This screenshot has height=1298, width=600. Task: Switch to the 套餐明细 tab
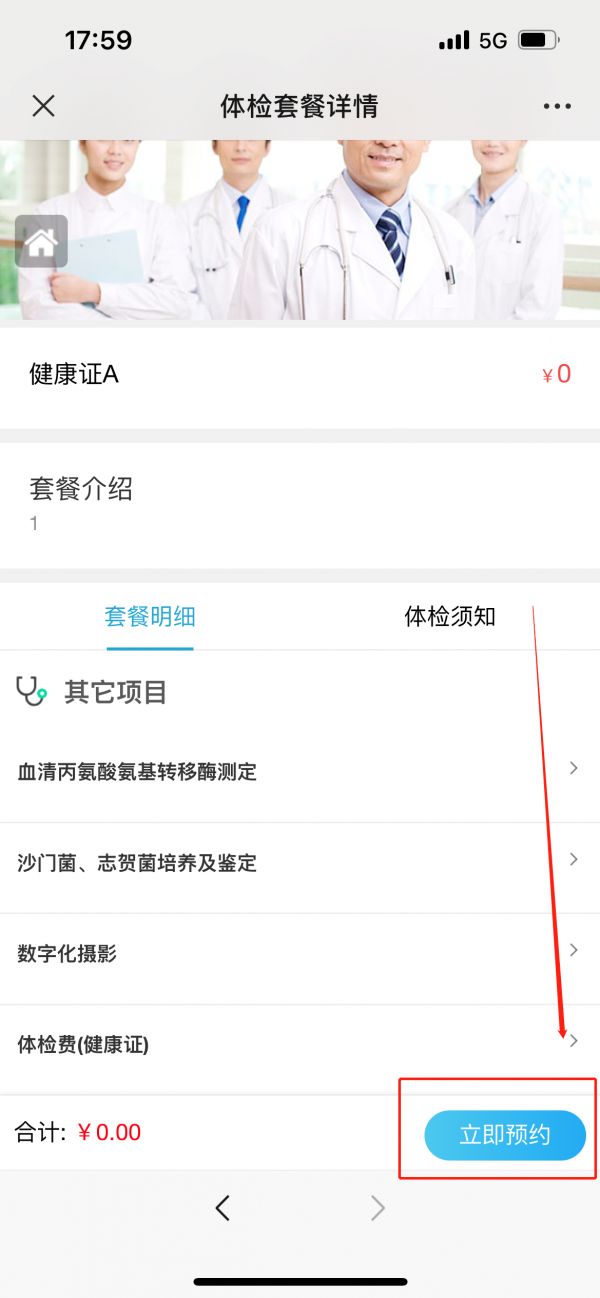[x=150, y=616]
